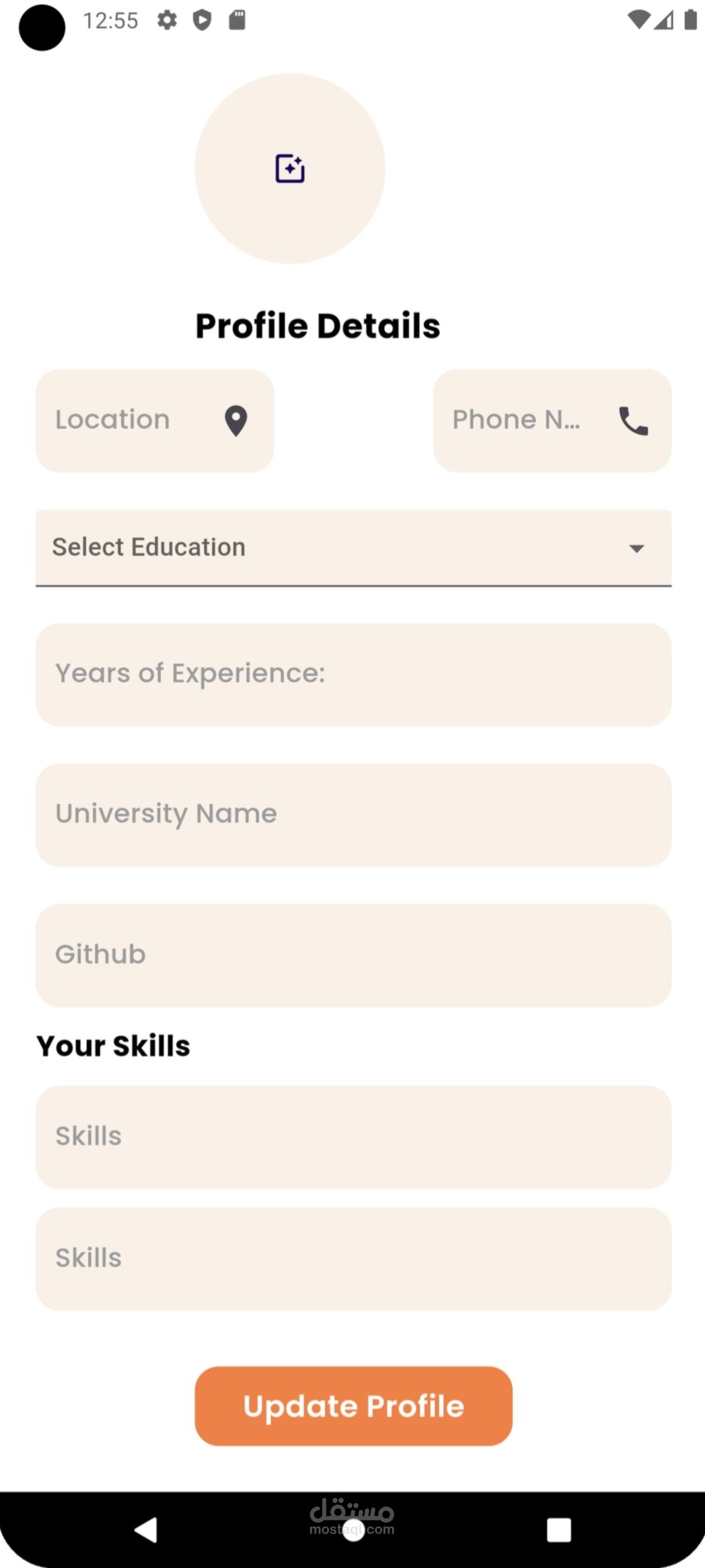705x1568 pixels.
Task: Go back using the system back button
Action: coord(146,1530)
